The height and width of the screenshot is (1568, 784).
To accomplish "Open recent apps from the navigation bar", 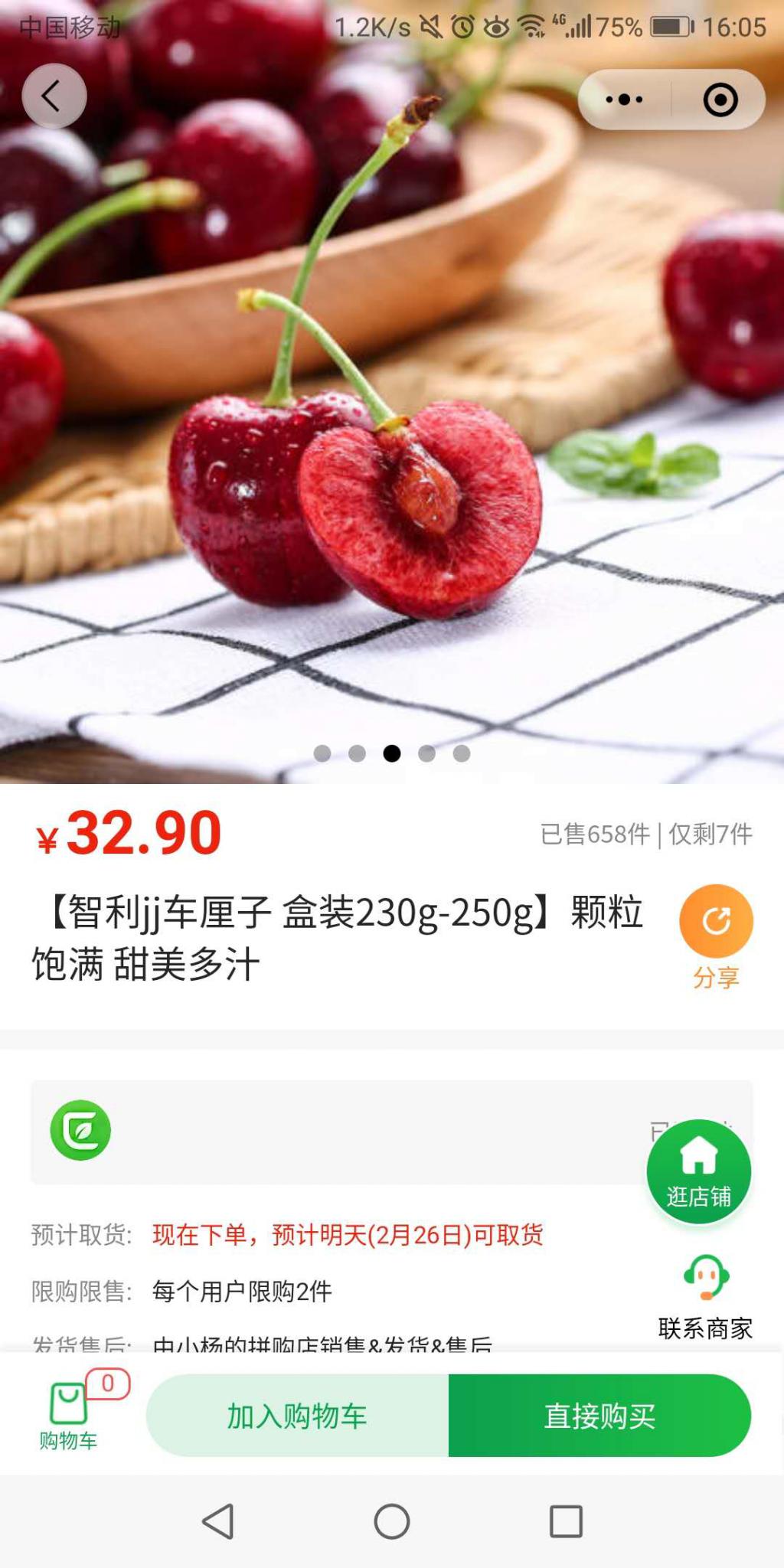I will (x=566, y=1521).
